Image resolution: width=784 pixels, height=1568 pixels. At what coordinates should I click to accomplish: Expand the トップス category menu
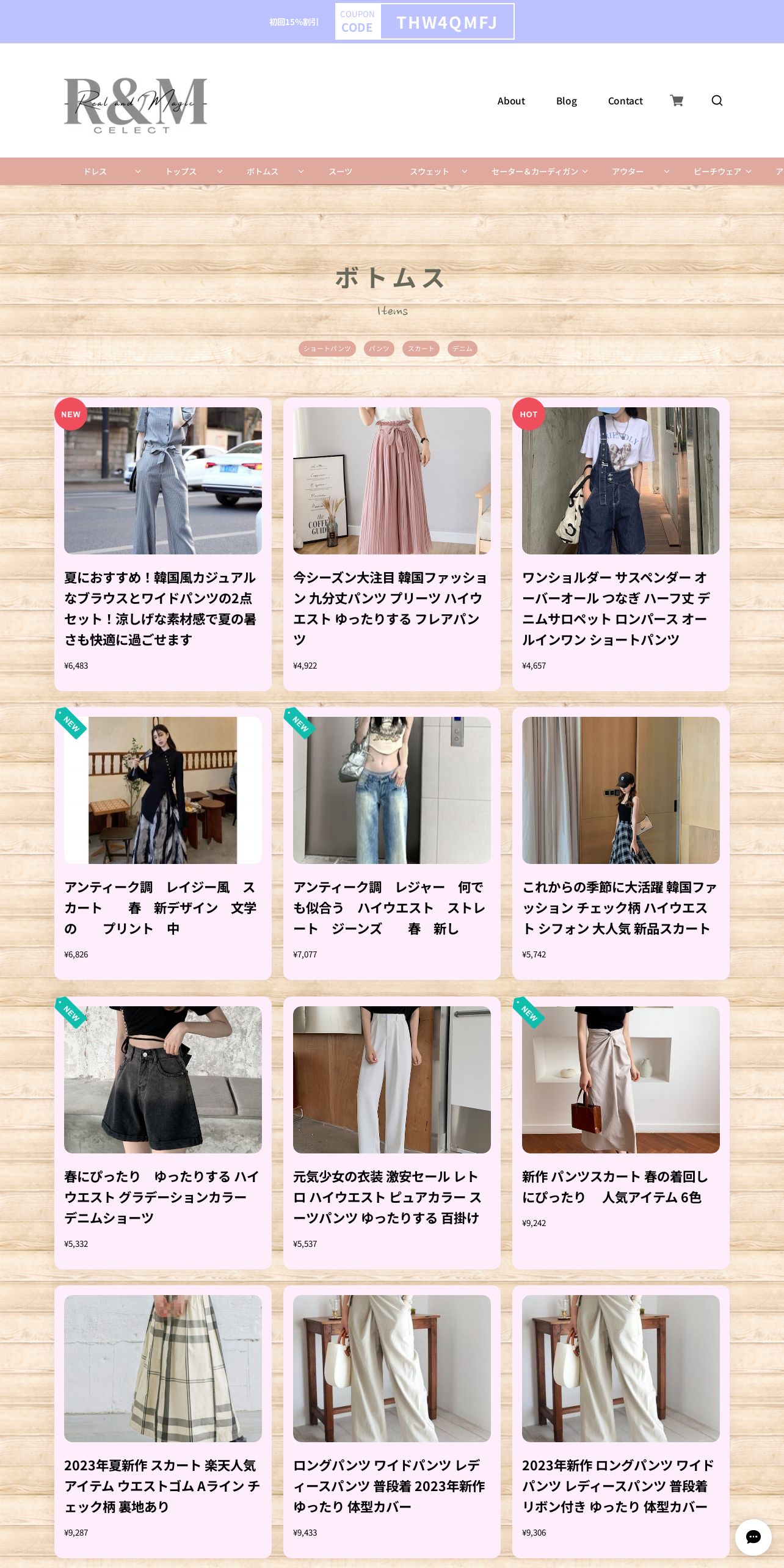tap(194, 172)
